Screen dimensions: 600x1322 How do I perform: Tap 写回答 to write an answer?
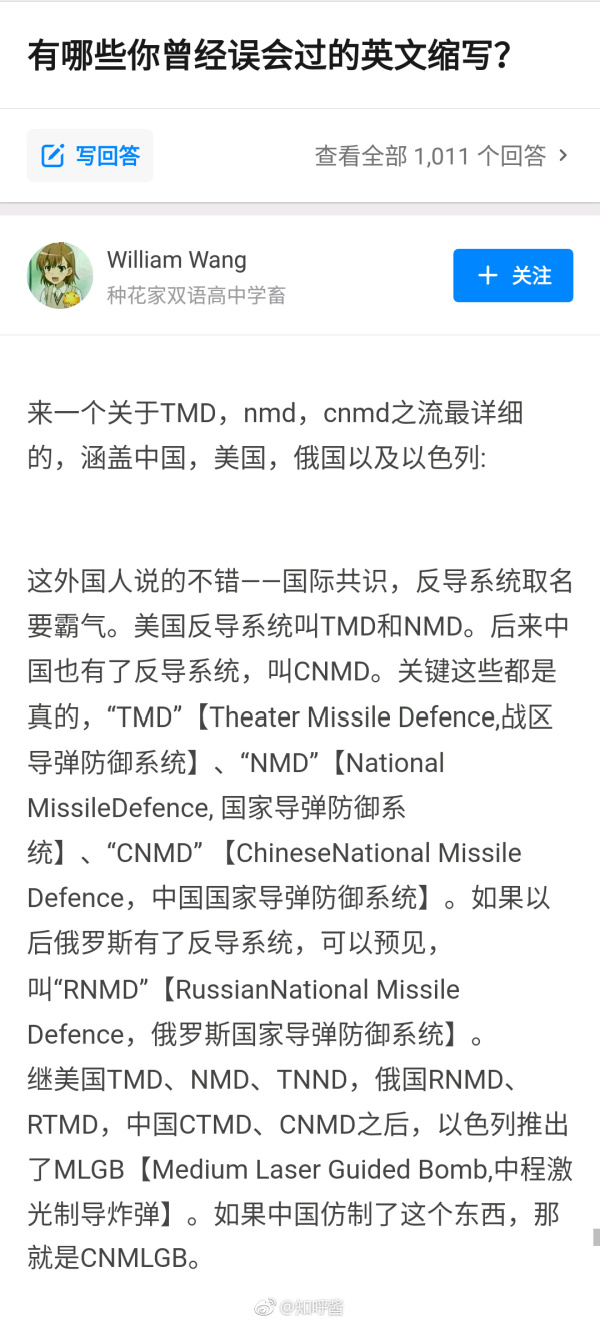click(x=90, y=156)
